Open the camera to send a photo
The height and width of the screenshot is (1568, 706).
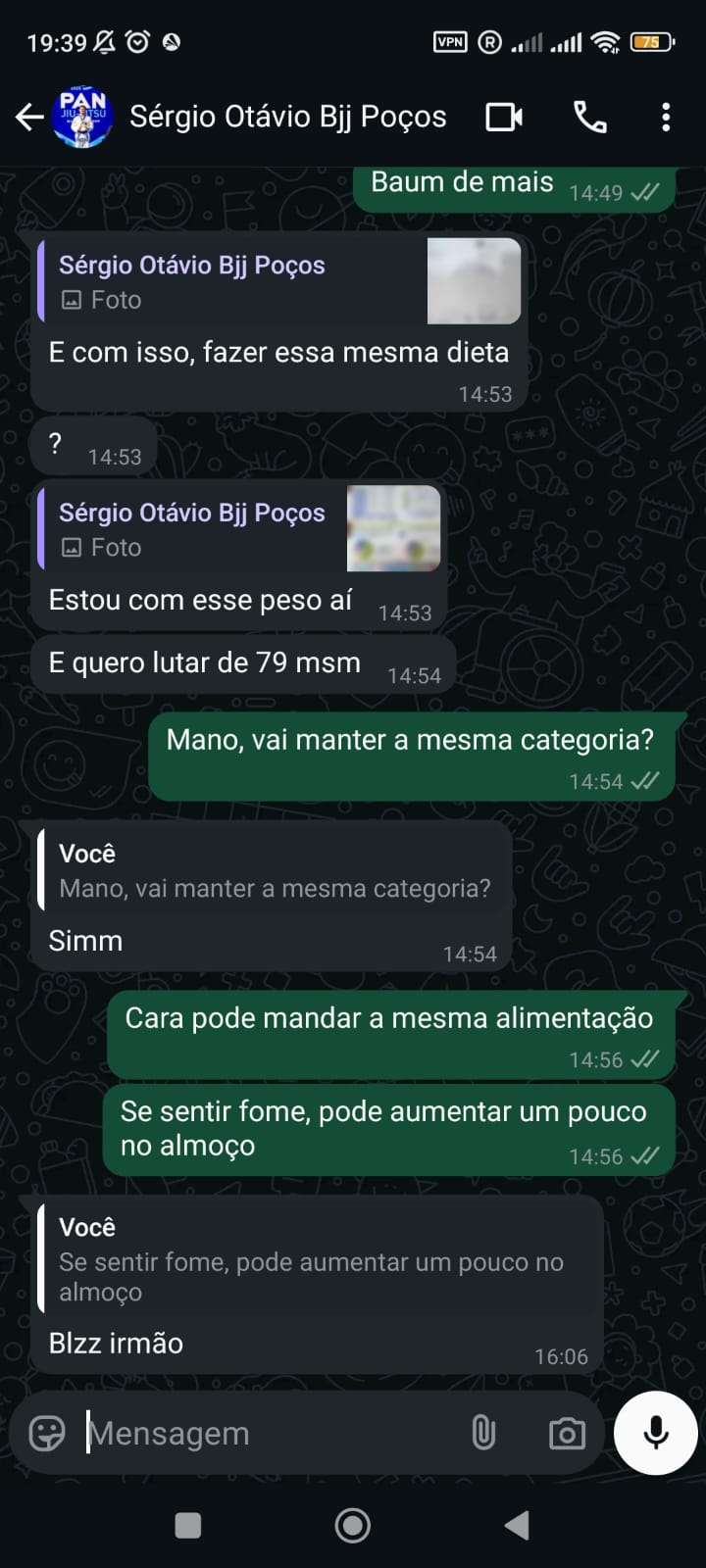[567, 1434]
